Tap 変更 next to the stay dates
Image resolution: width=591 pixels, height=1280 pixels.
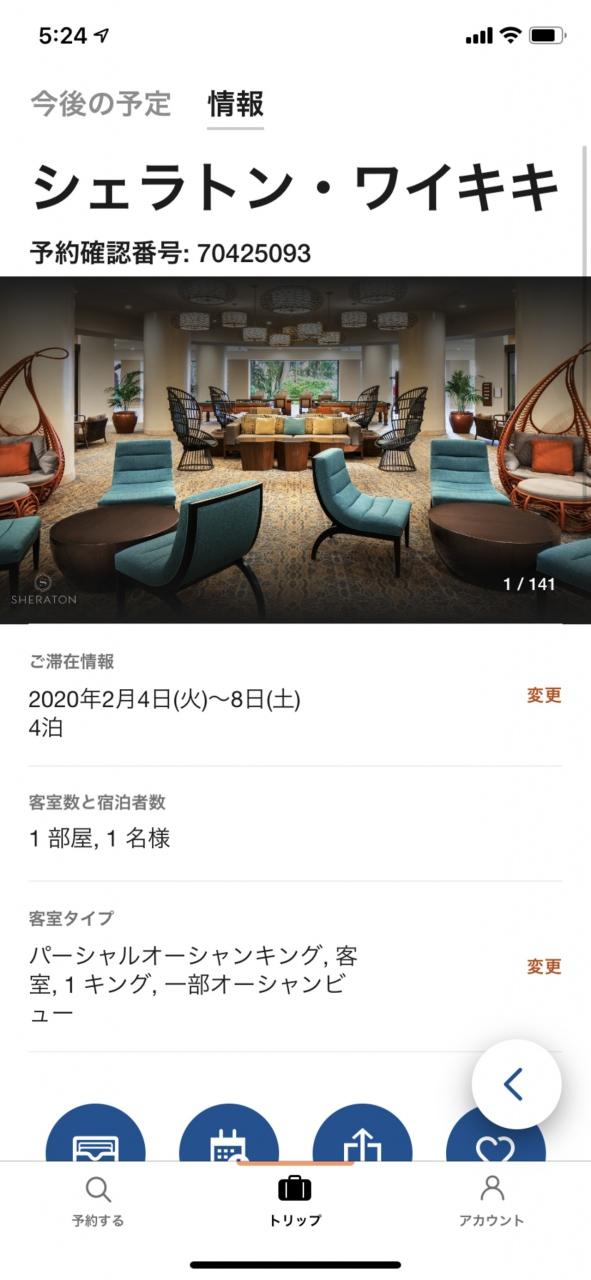click(544, 696)
